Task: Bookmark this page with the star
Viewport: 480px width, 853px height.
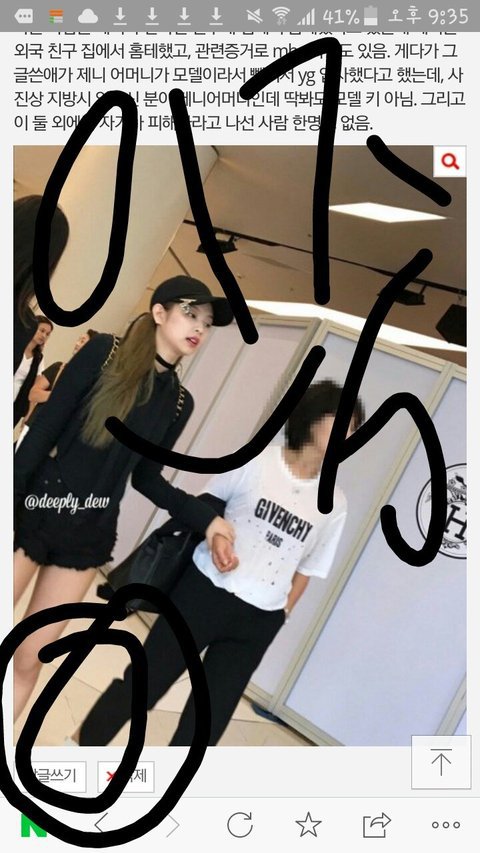Action: point(309,825)
